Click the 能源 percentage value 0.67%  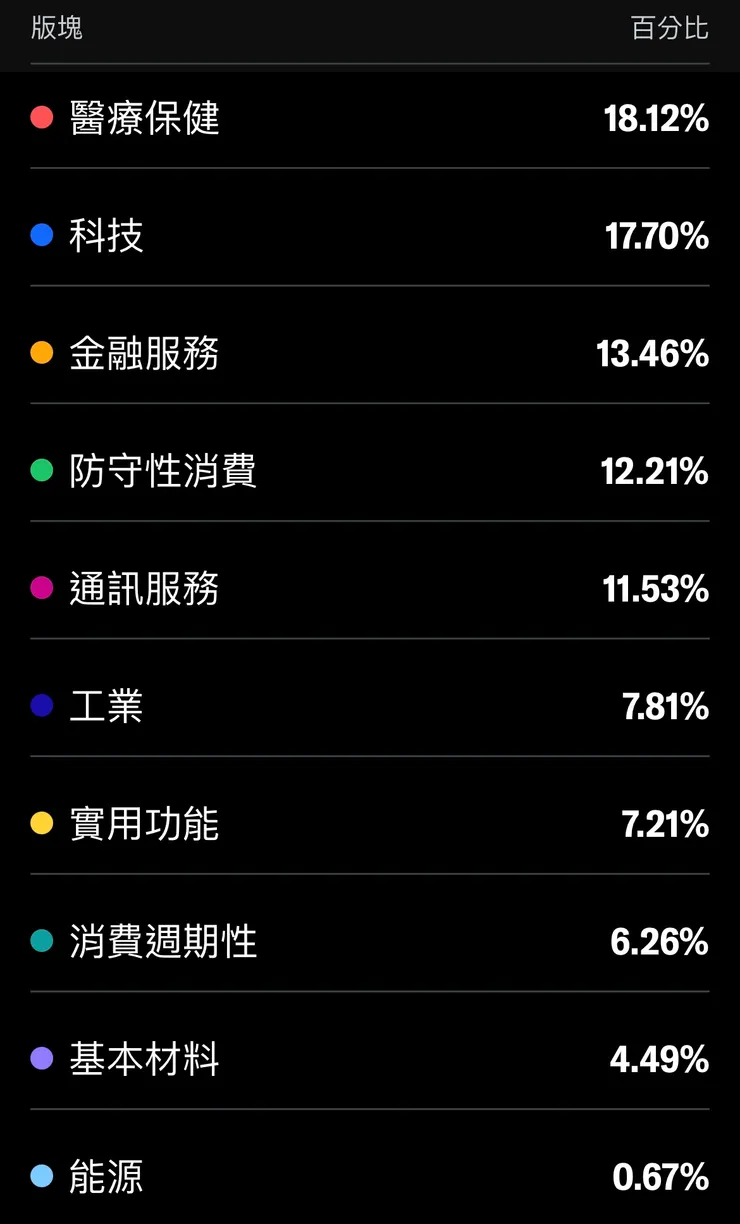[662, 1178]
